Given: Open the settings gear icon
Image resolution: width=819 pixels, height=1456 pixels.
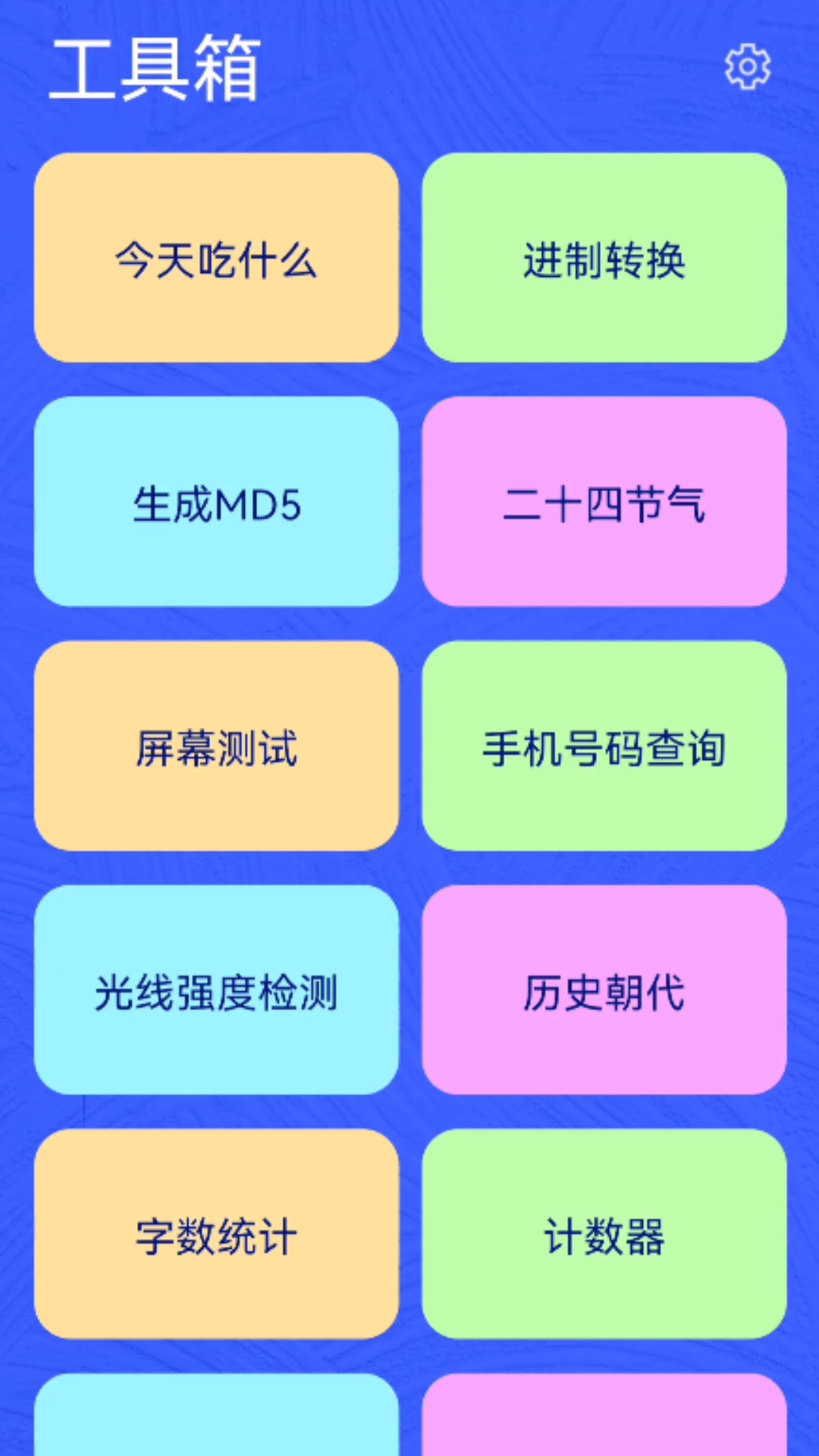Looking at the screenshot, I should (x=747, y=67).
